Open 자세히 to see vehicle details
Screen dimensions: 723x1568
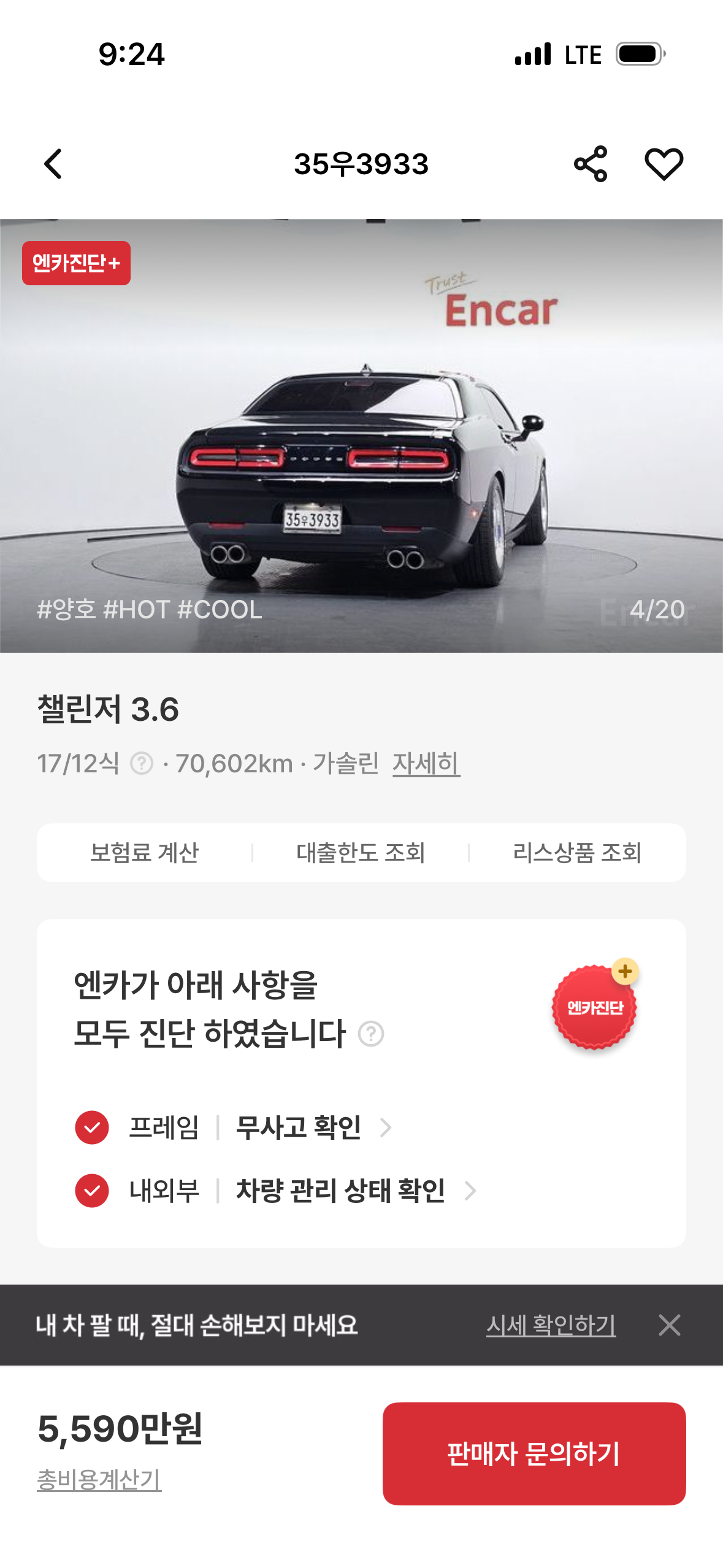pyautogui.click(x=426, y=763)
